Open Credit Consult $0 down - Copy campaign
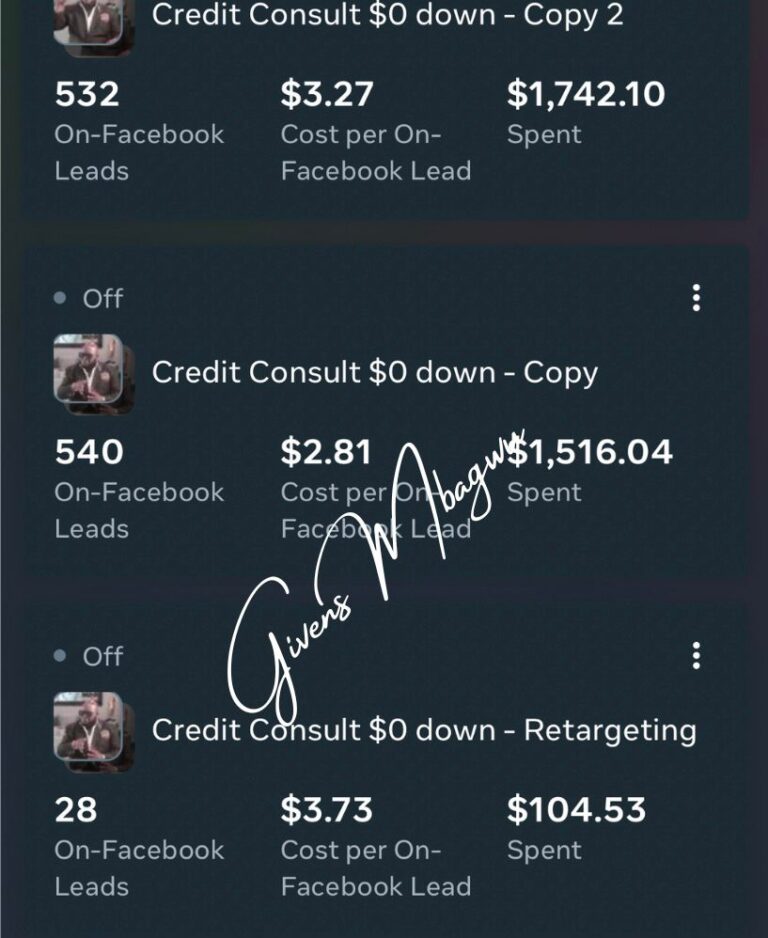The height and width of the screenshot is (938, 768). point(374,373)
